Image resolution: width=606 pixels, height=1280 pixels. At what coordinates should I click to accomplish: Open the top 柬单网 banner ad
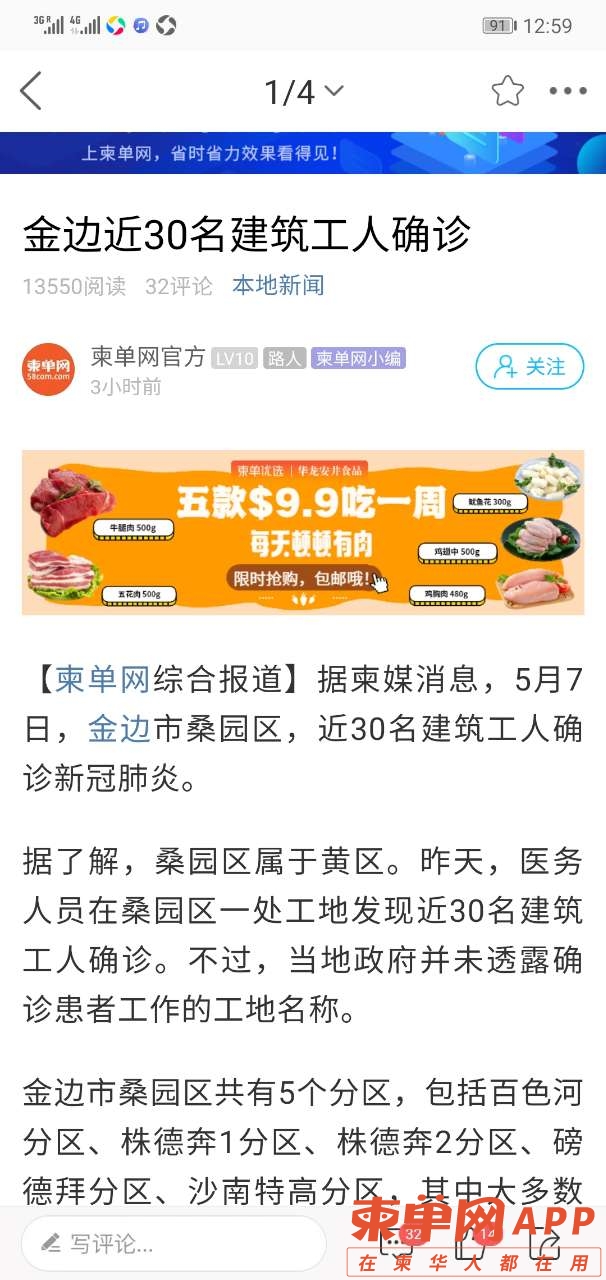pos(303,153)
